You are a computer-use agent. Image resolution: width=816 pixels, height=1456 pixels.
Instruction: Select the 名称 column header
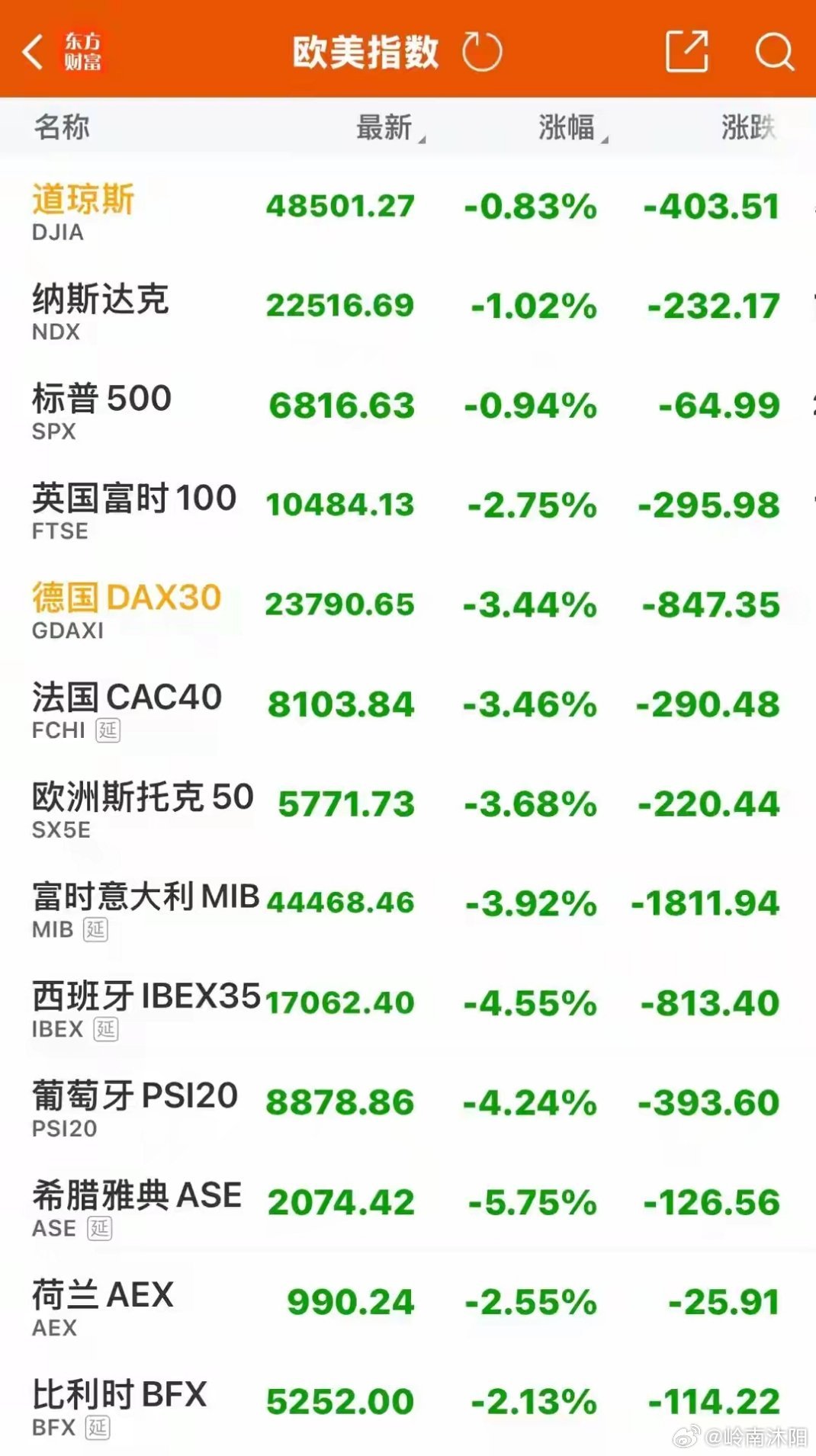60,127
